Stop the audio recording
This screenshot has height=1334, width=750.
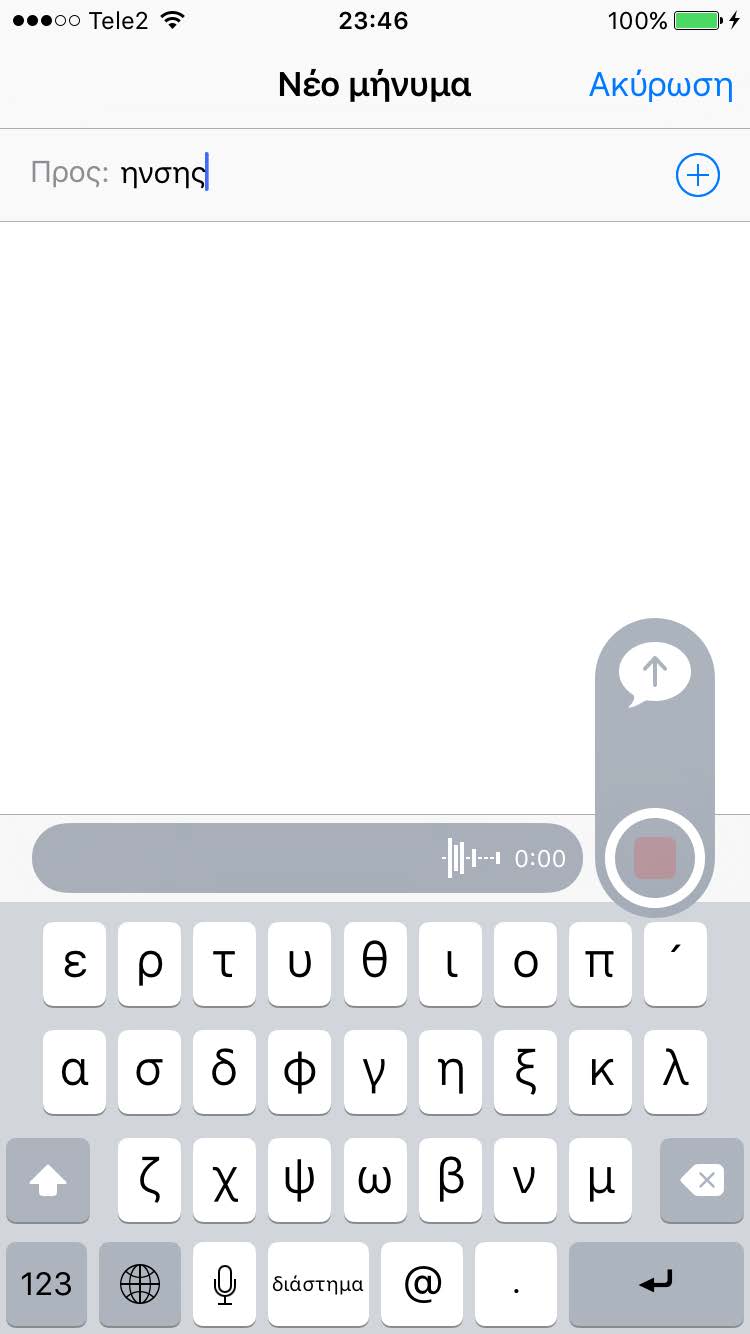(x=655, y=858)
